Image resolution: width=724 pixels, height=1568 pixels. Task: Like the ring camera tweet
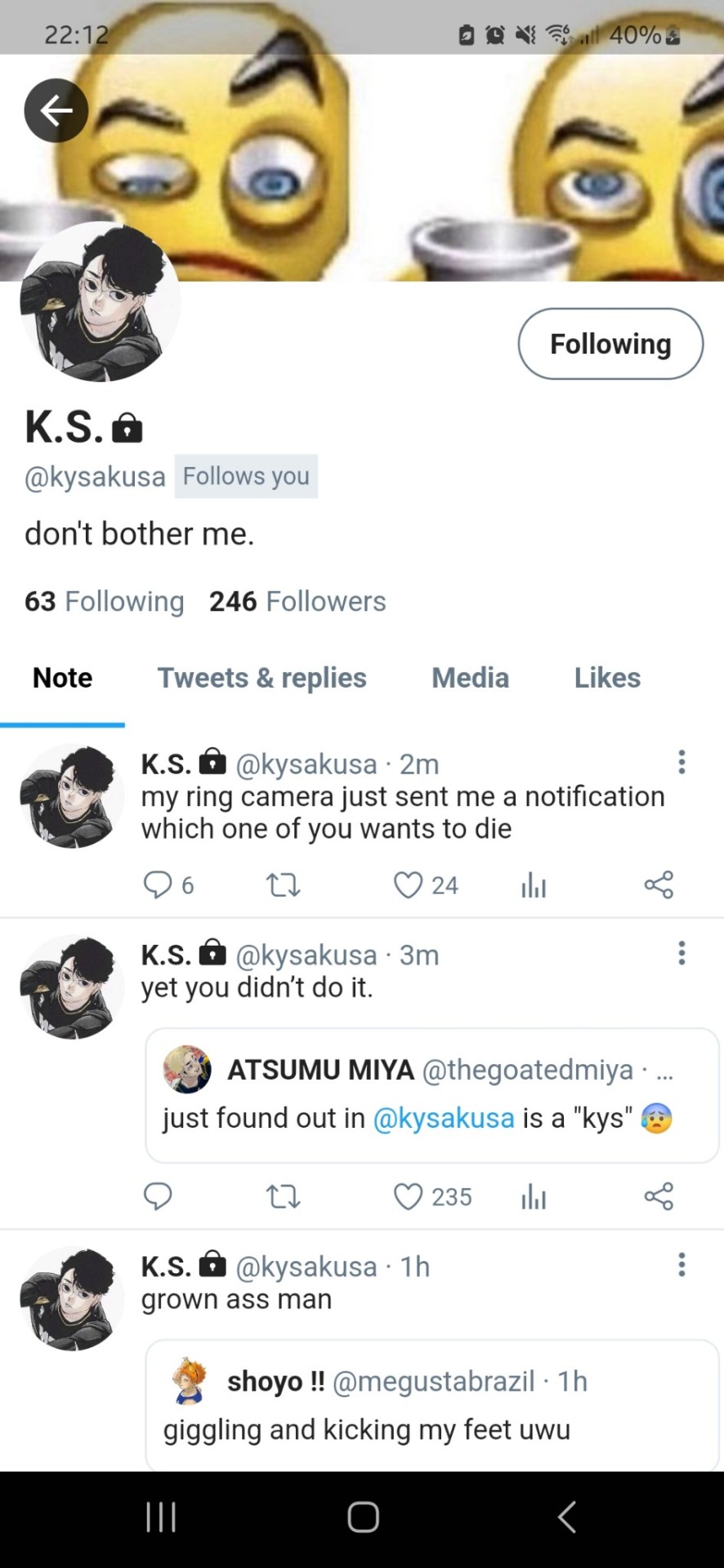(409, 884)
